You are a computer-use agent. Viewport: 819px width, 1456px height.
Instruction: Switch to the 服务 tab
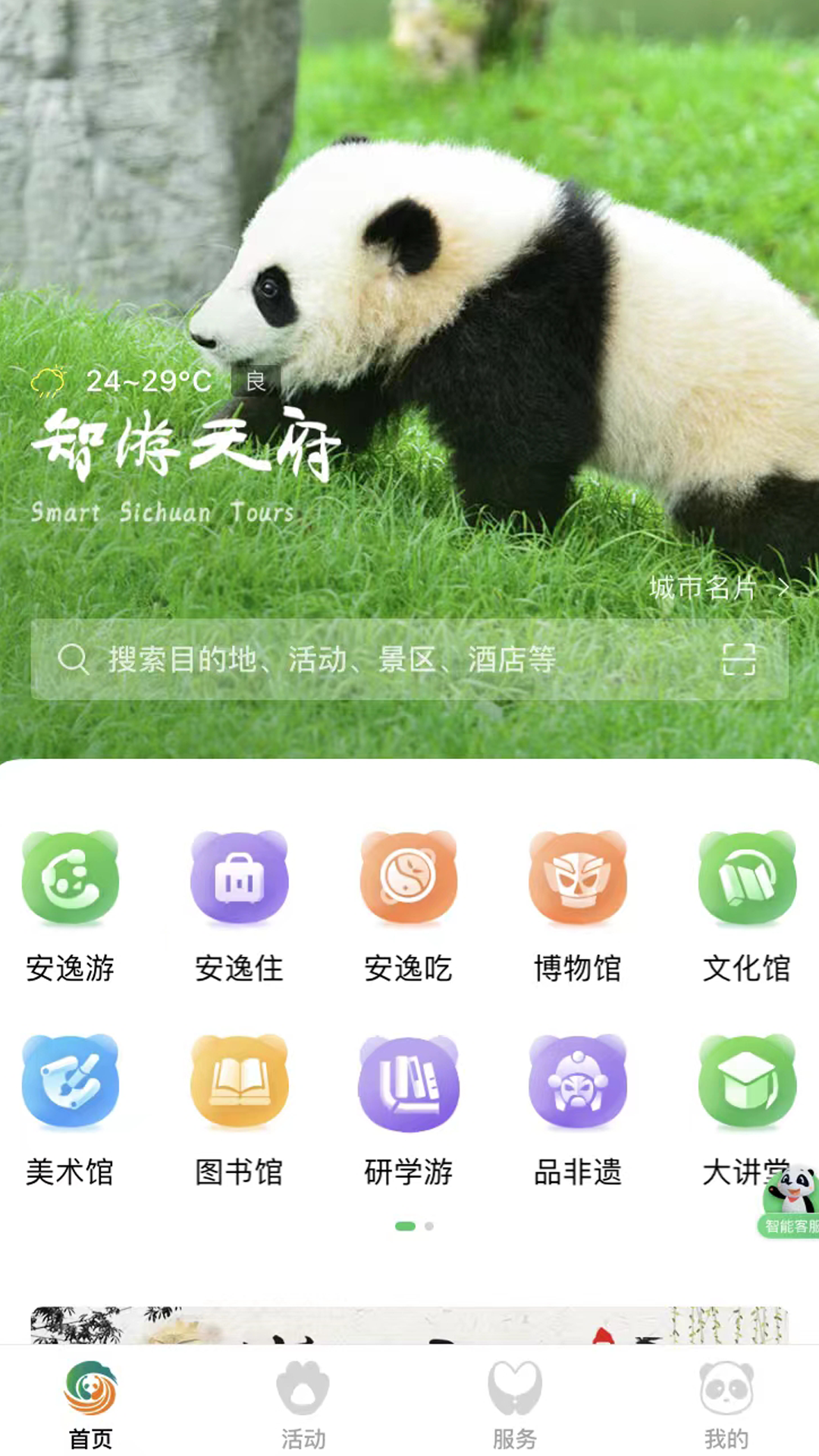pos(515,1404)
